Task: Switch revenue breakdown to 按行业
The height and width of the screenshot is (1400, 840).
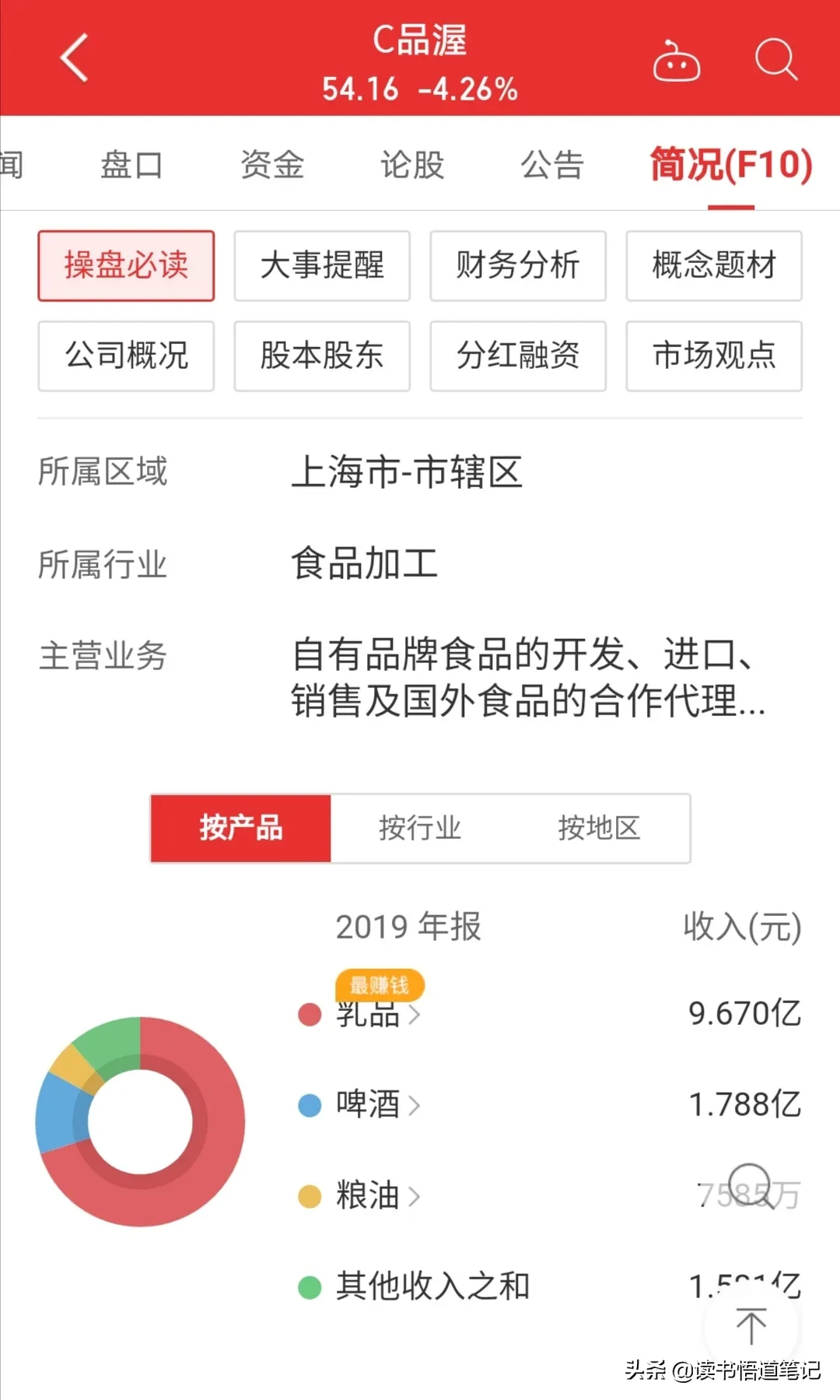Action: pyautogui.click(x=420, y=828)
